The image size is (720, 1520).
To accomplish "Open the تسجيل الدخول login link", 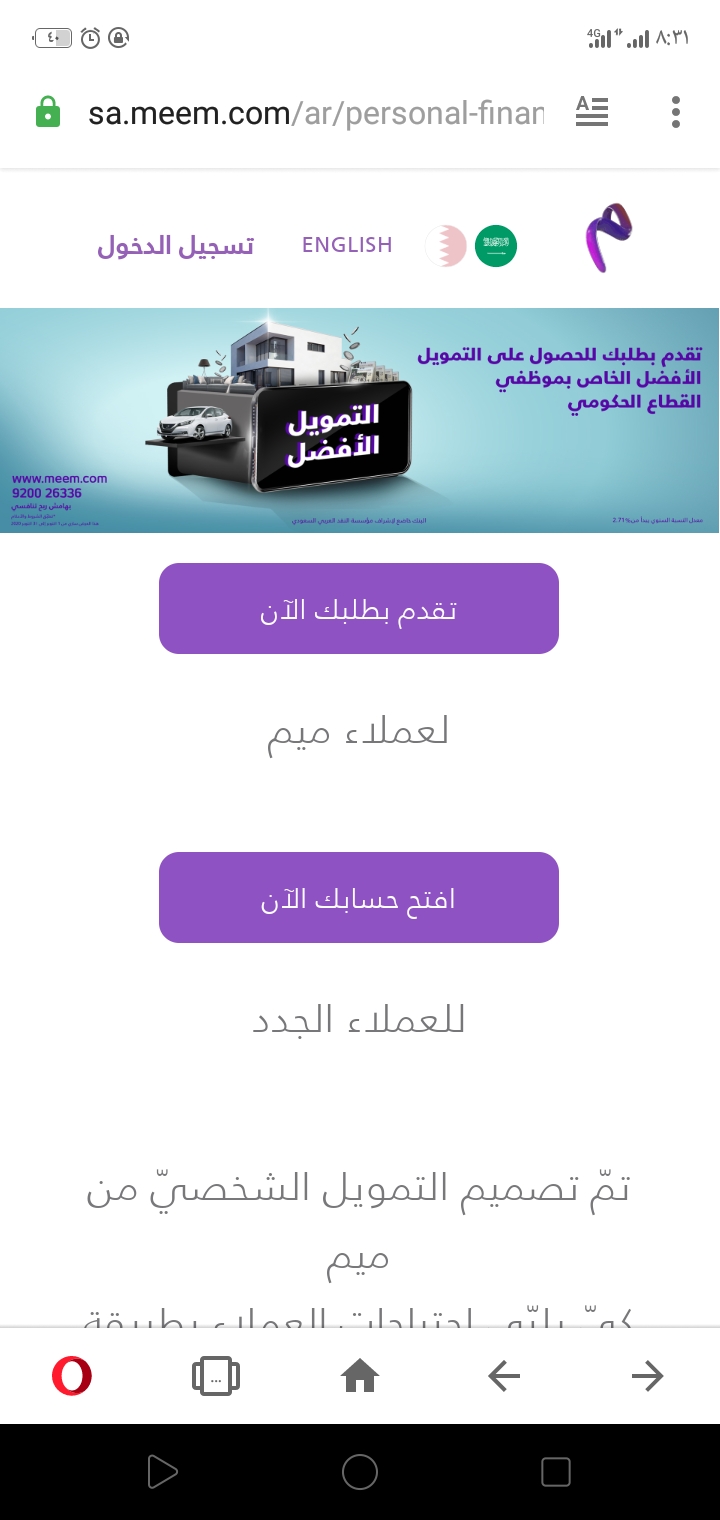I will [x=175, y=246].
